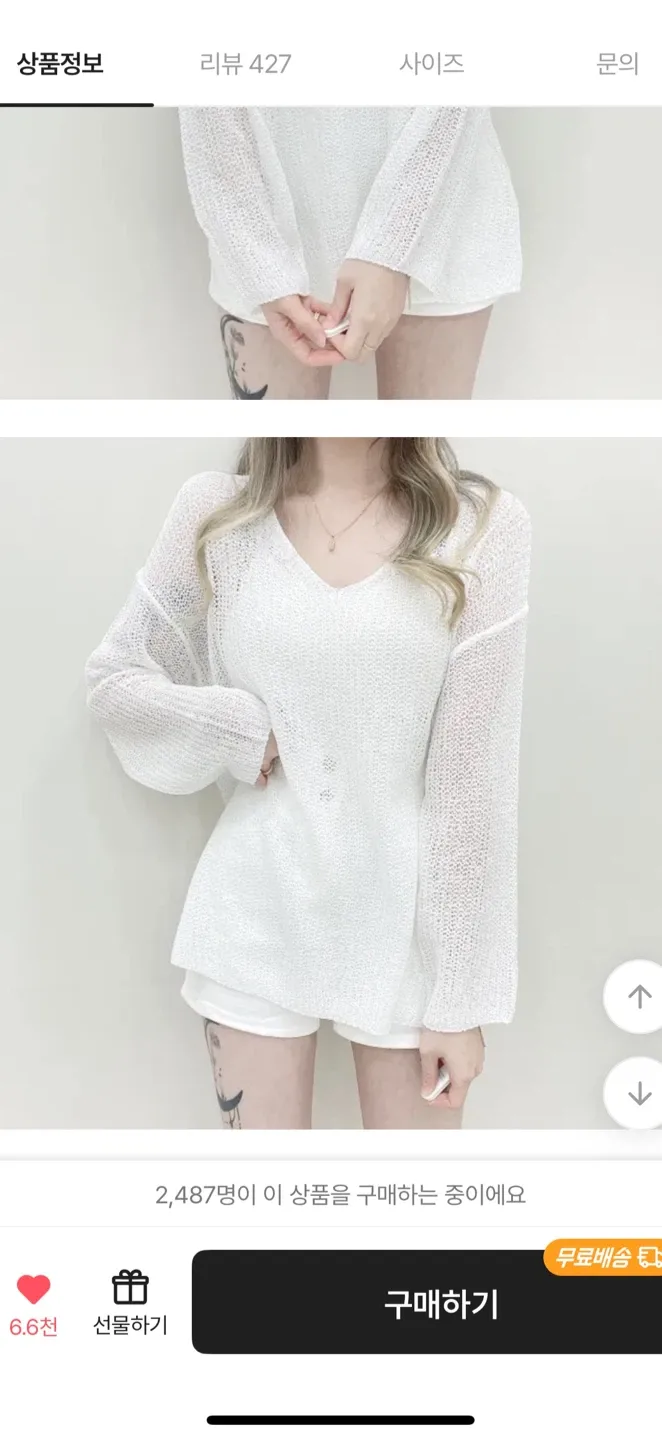Open the 사이즈 tab
Image resolution: width=662 pixels, height=1440 pixels.
point(432,64)
